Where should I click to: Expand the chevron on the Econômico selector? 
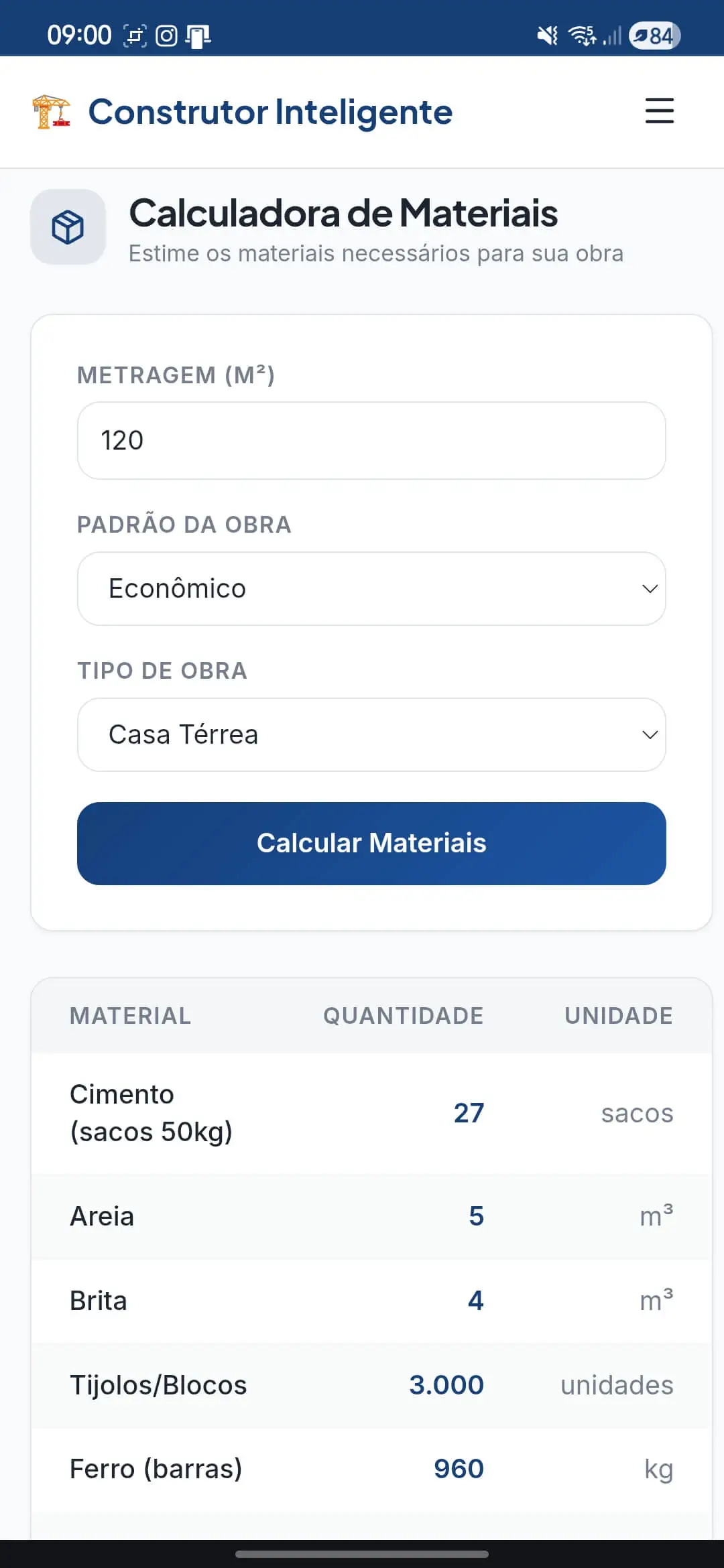click(x=648, y=588)
